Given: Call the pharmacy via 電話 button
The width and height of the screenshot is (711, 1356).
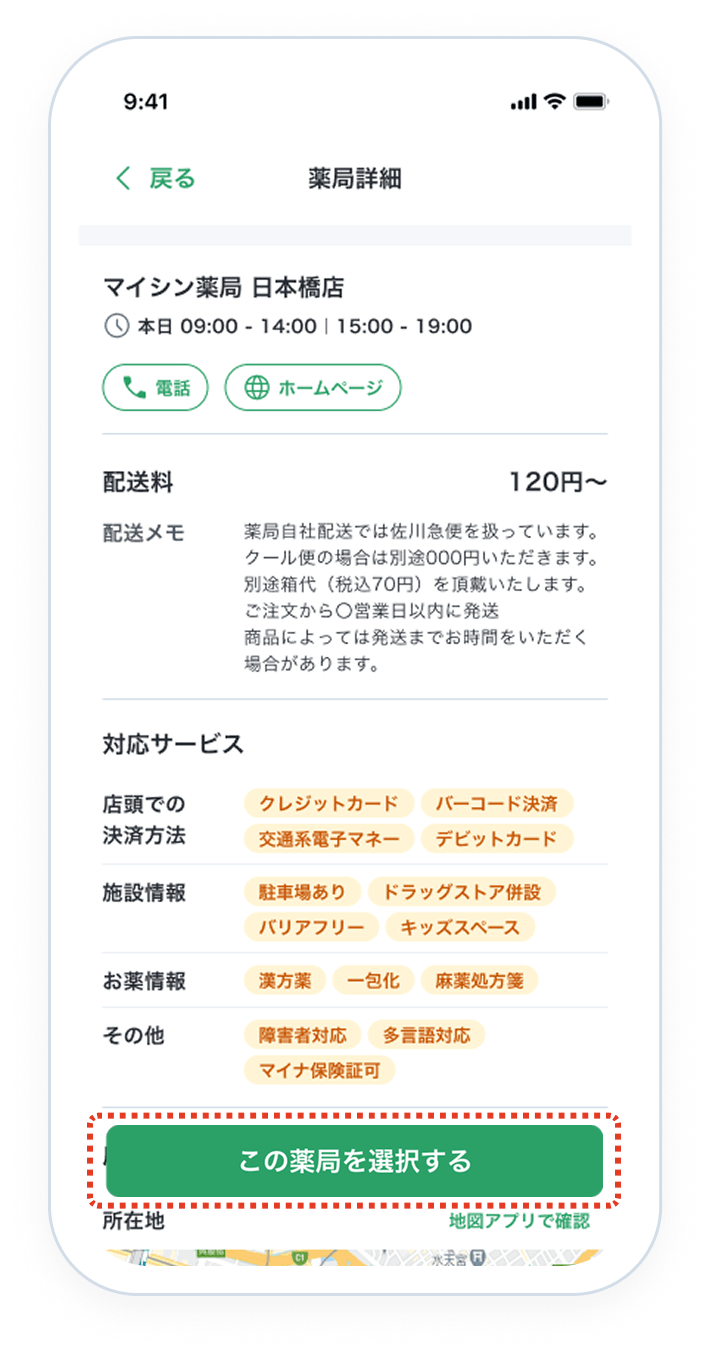Looking at the screenshot, I should point(155,388).
